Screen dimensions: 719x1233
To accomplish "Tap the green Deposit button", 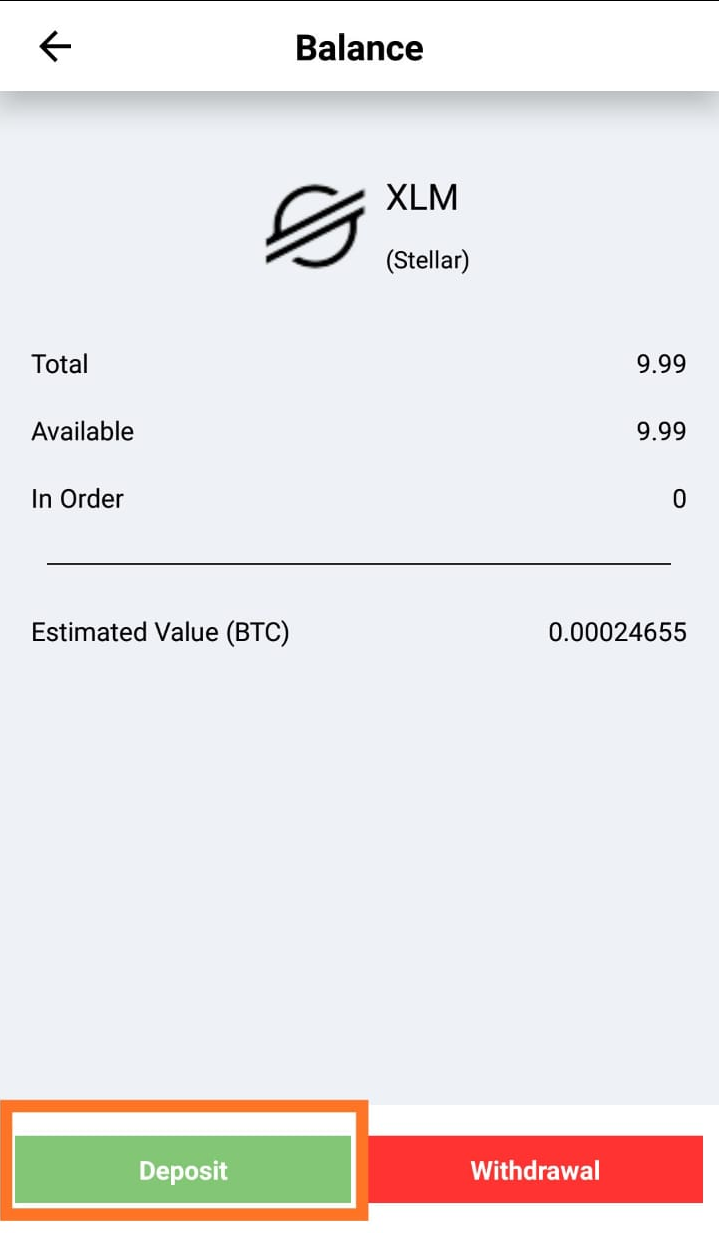I will click(183, 1170).
